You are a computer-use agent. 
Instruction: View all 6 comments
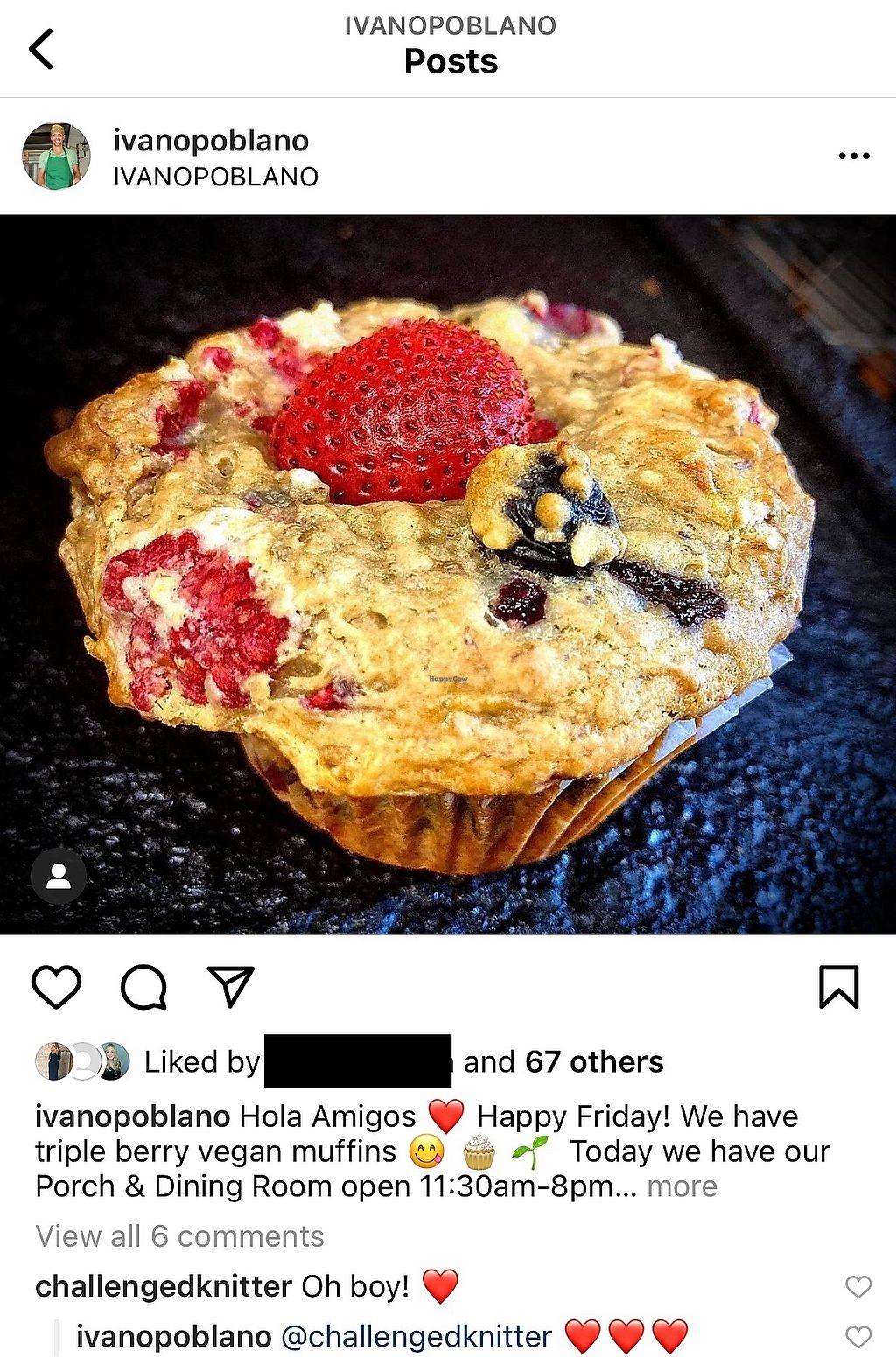[179, 1236]
